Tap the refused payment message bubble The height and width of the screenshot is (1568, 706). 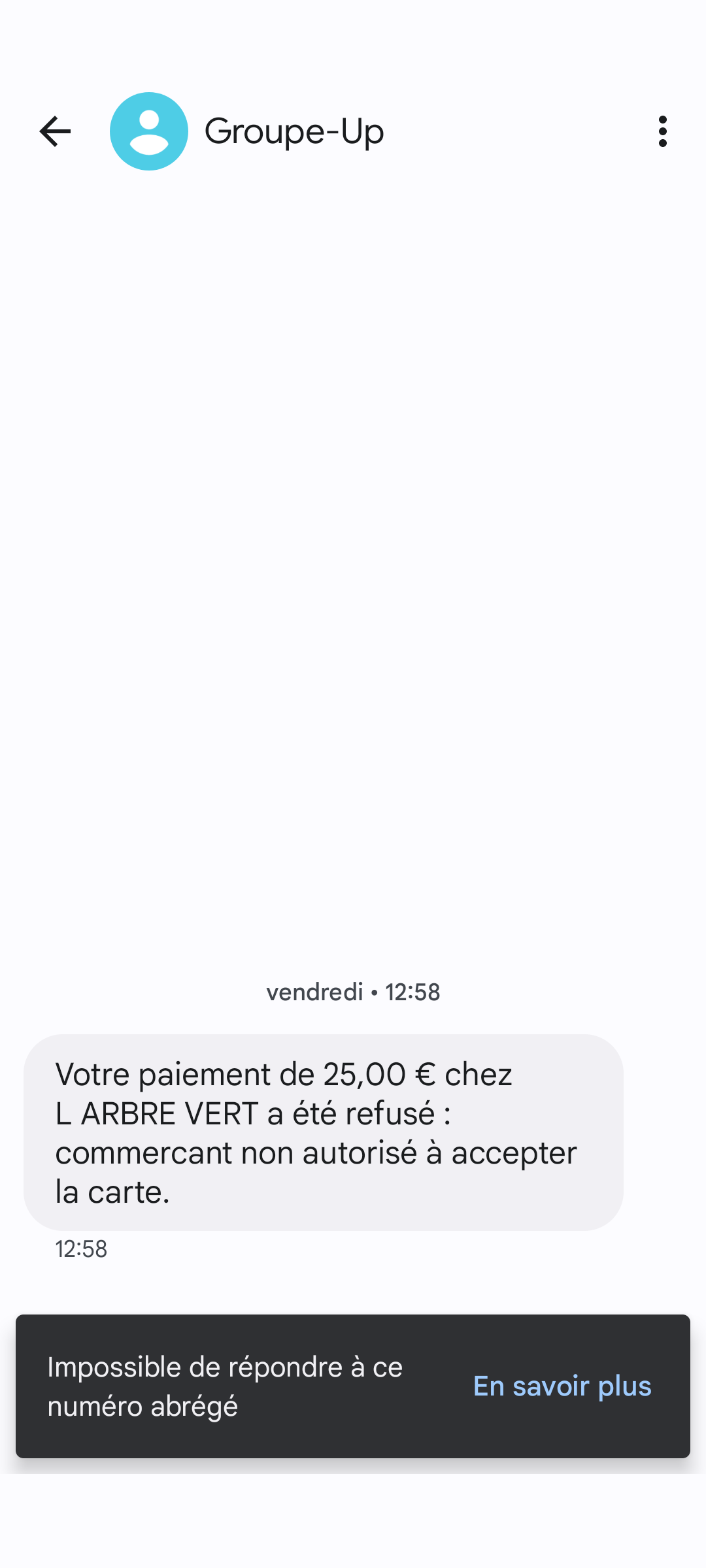click(323, 1132)
